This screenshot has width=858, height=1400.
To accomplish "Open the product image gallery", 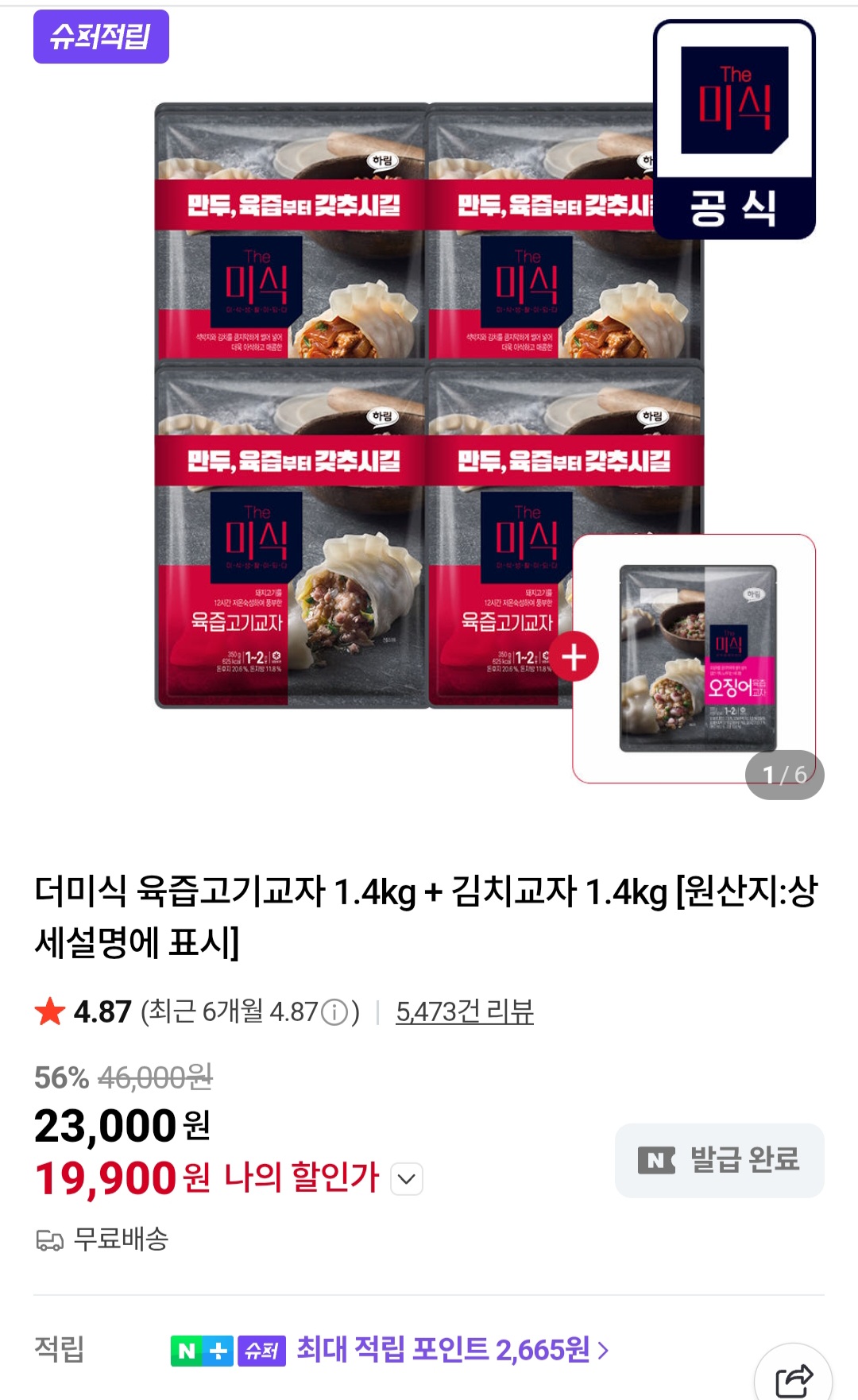I will click(429, 405).
